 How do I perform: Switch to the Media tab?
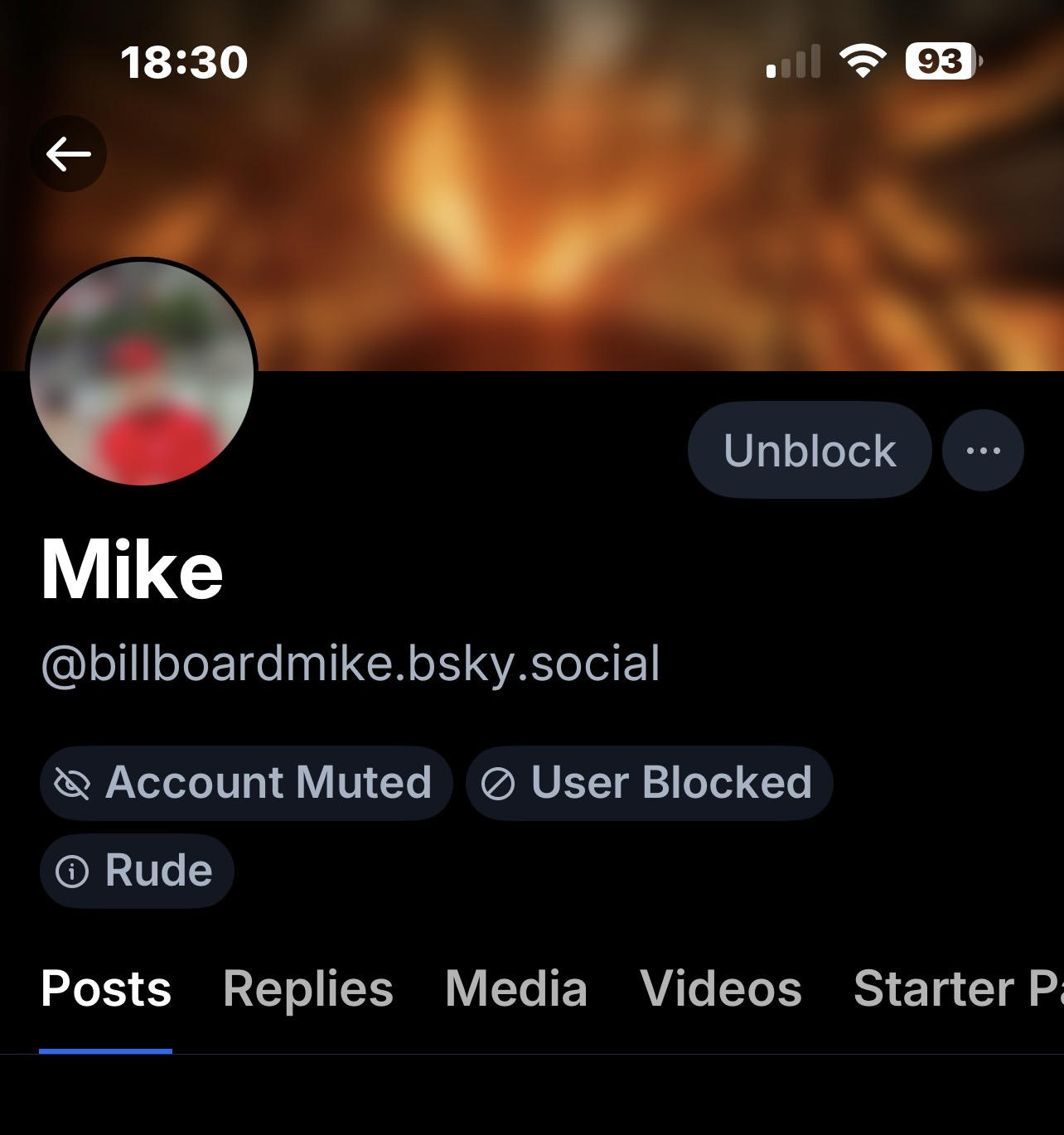pos(515,989)
